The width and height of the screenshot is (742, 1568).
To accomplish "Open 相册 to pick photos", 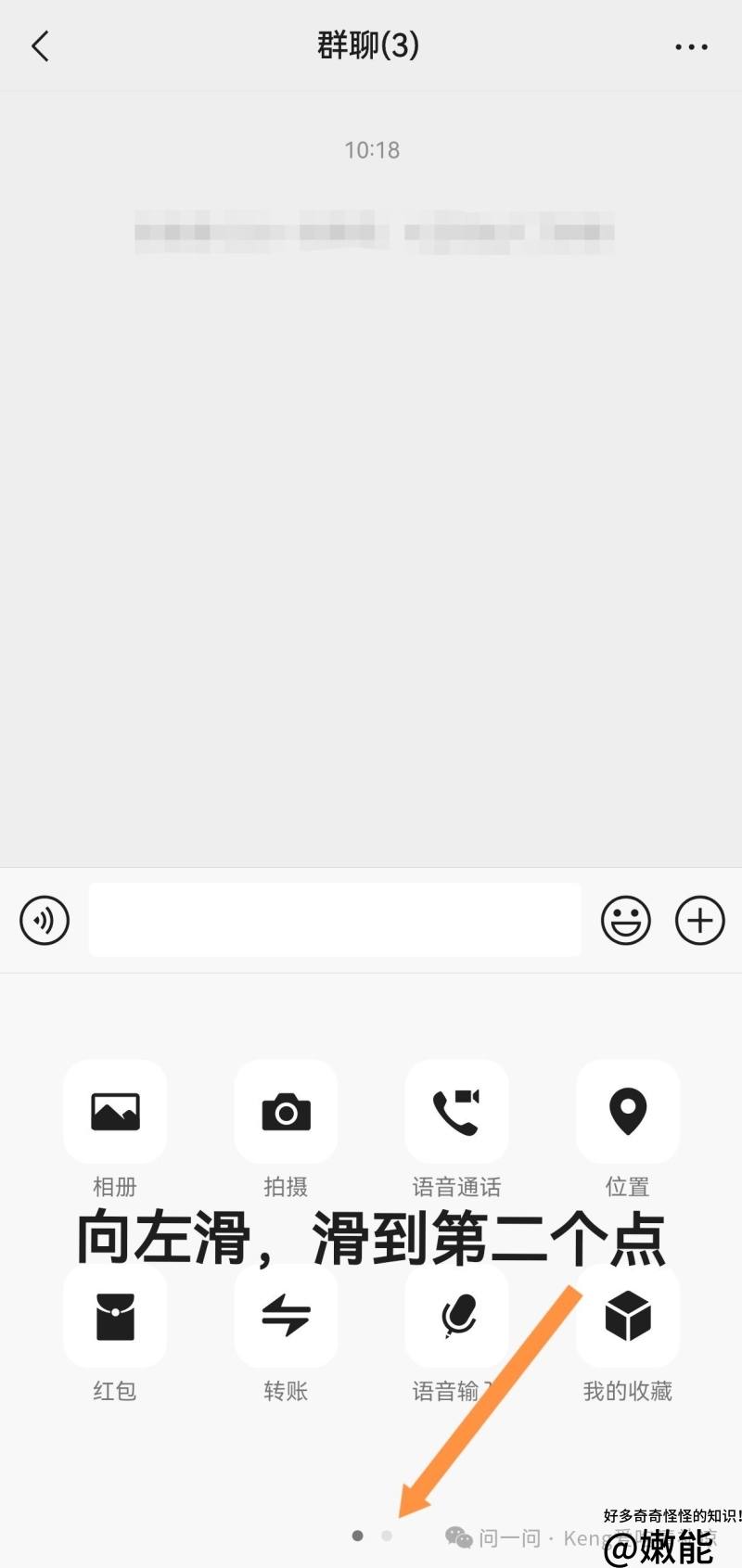I will (115, 1112).
